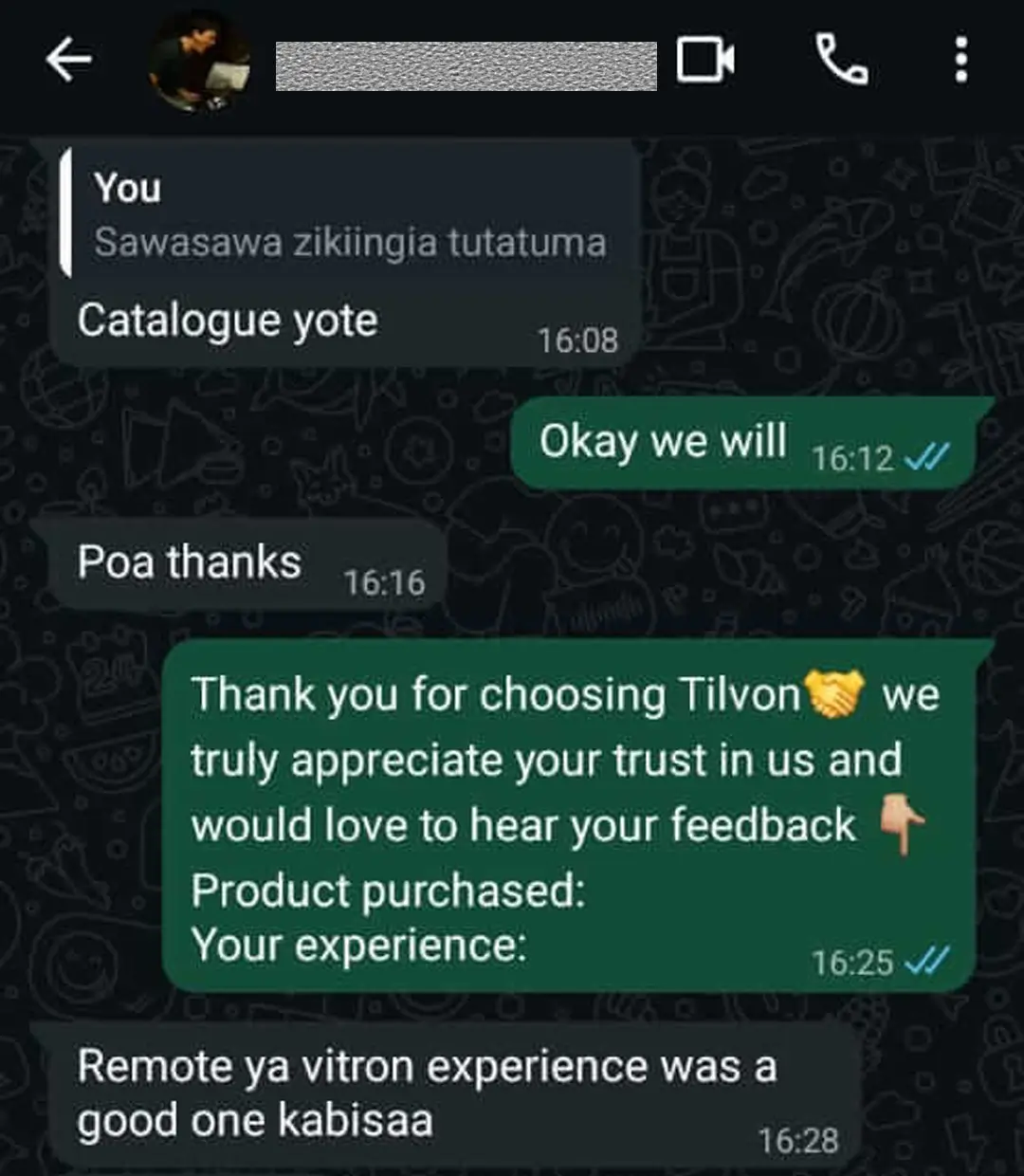Start a video call

(705, 62)
